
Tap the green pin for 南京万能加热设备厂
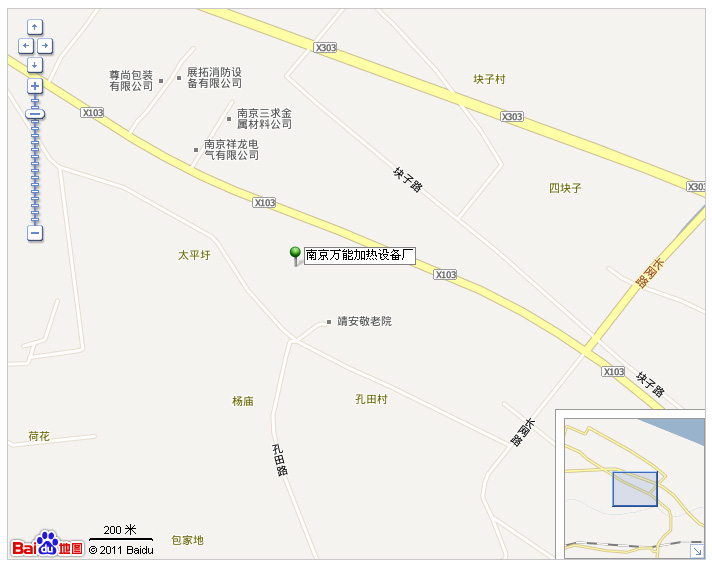(295, 254)
